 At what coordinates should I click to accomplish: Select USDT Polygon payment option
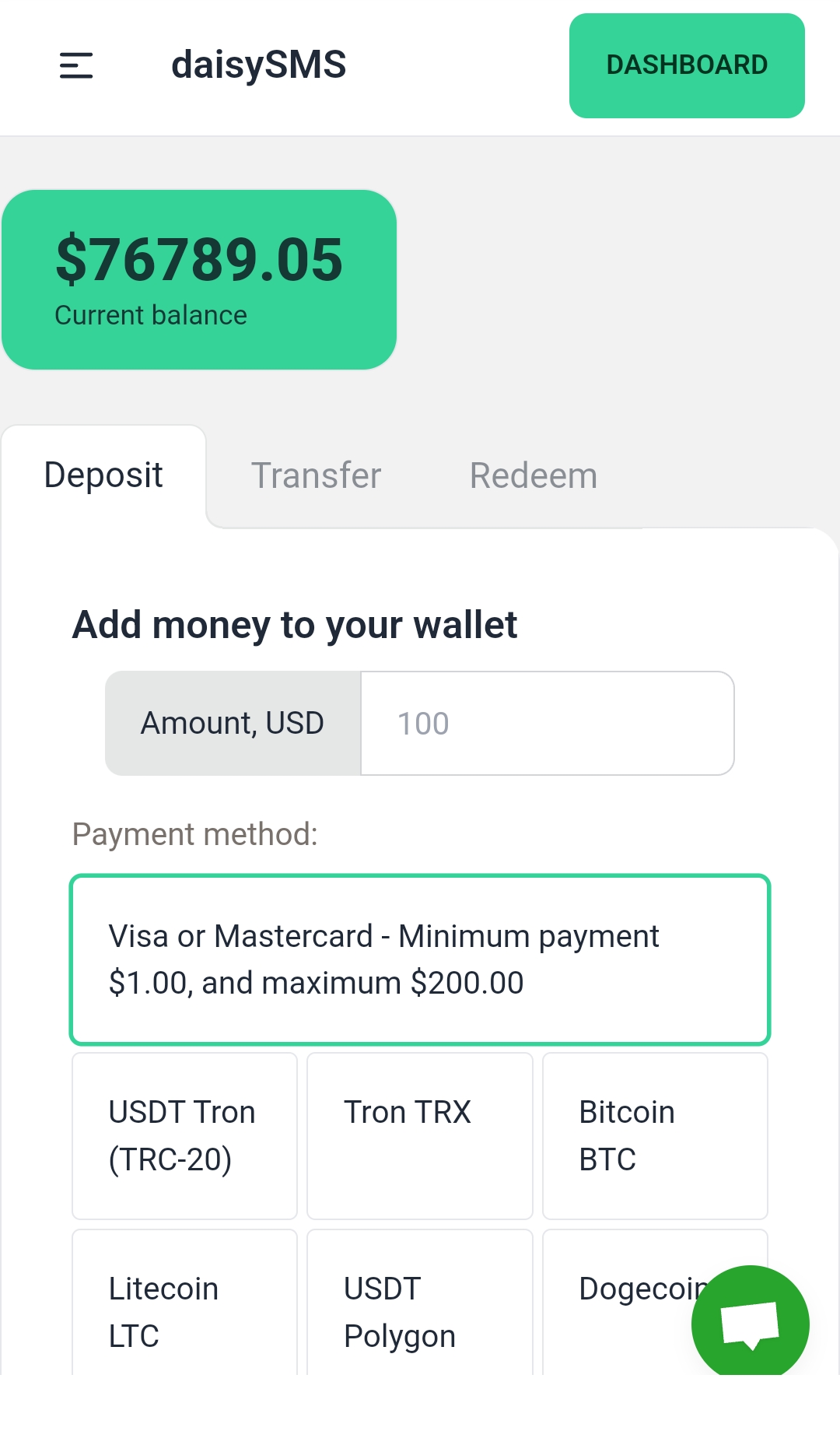(x=420, y=1303)
